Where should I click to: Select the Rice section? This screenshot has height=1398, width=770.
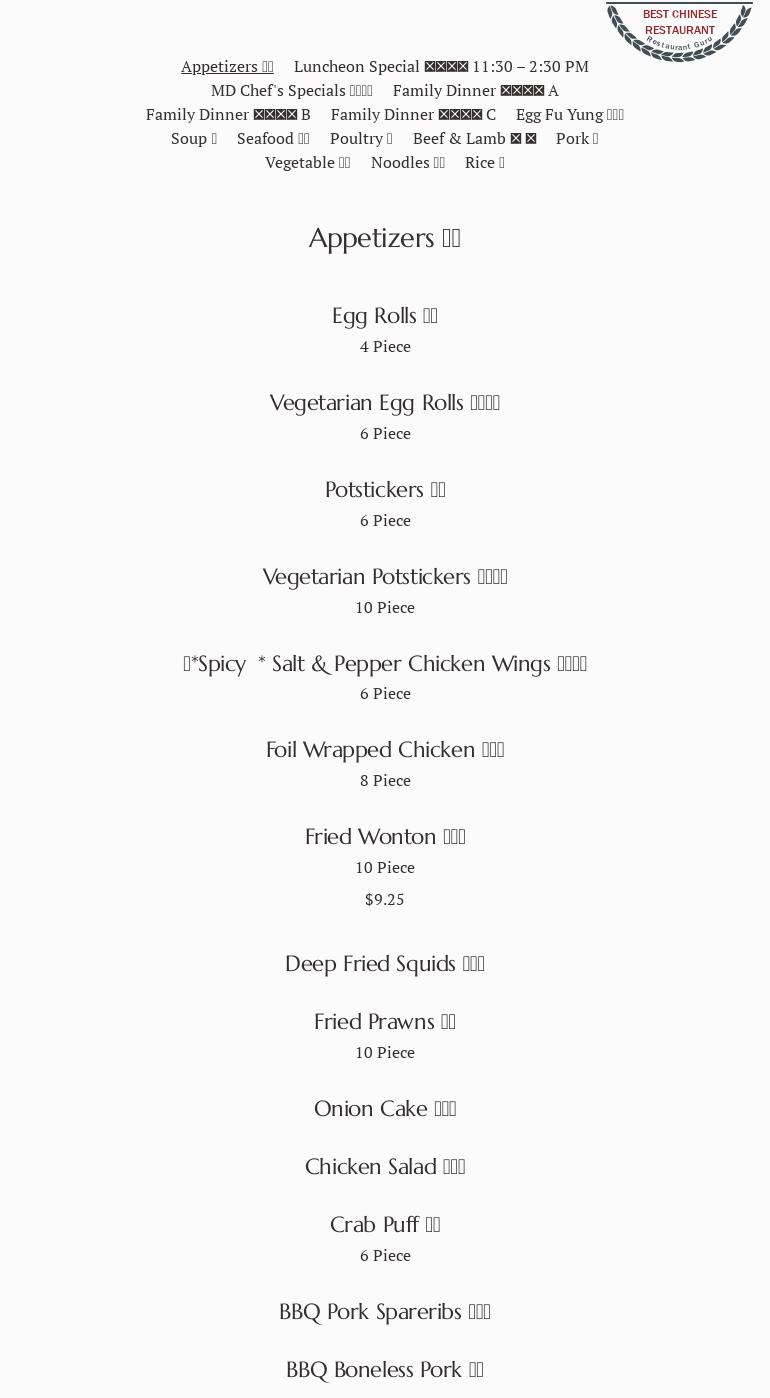click(x=484, y=163)
